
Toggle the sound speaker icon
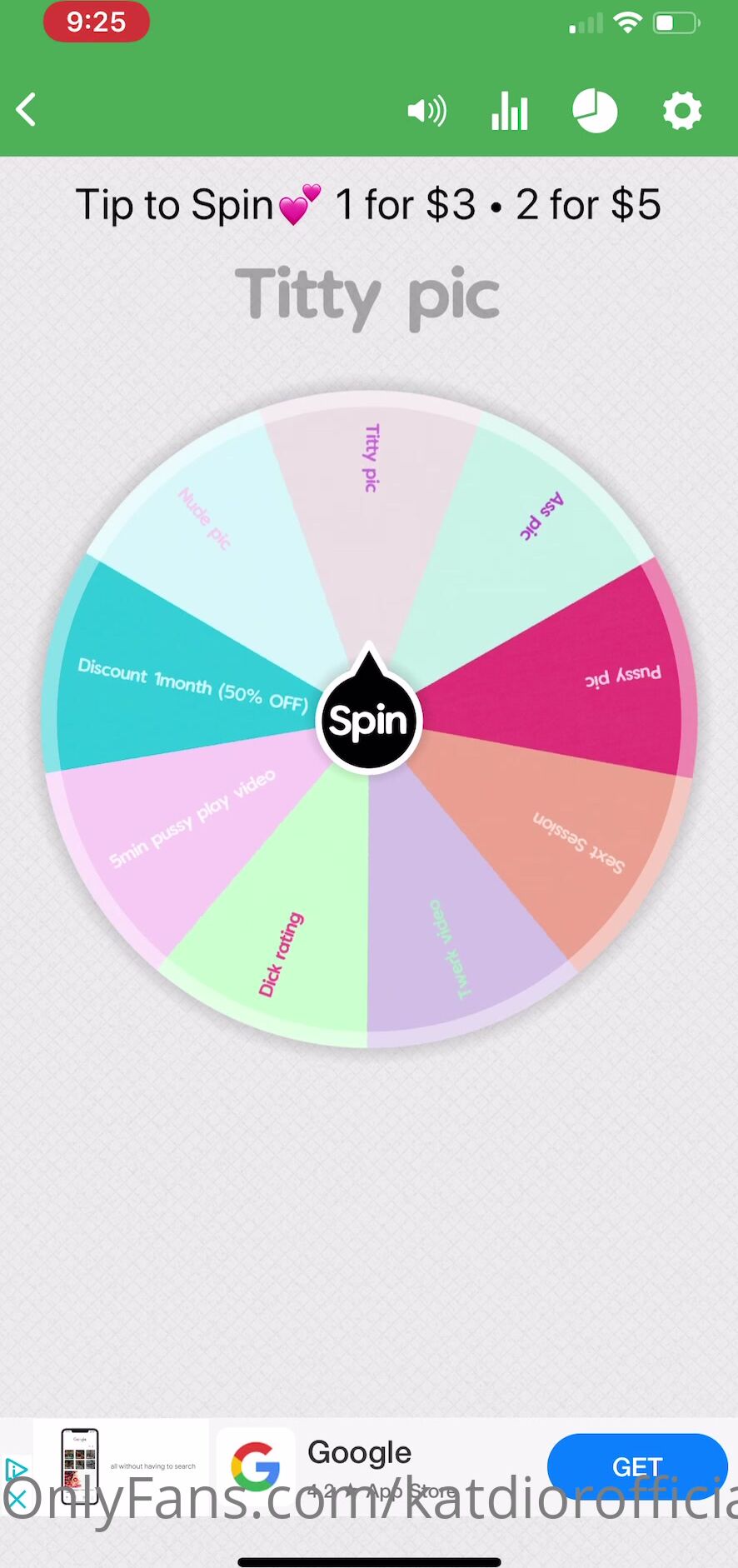426,111
